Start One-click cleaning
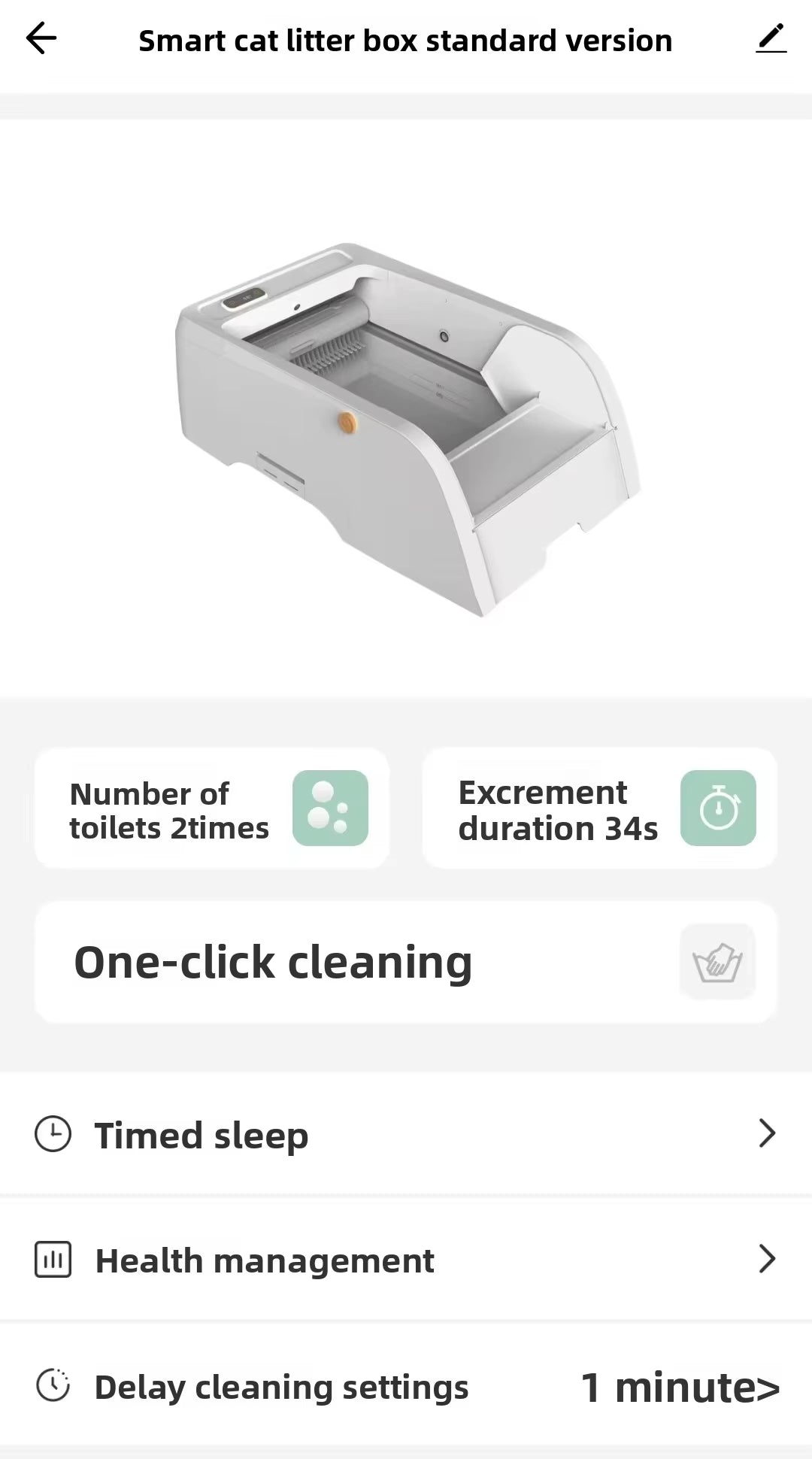The width and height of the screenshot is (812, 1459). [406, 963]
